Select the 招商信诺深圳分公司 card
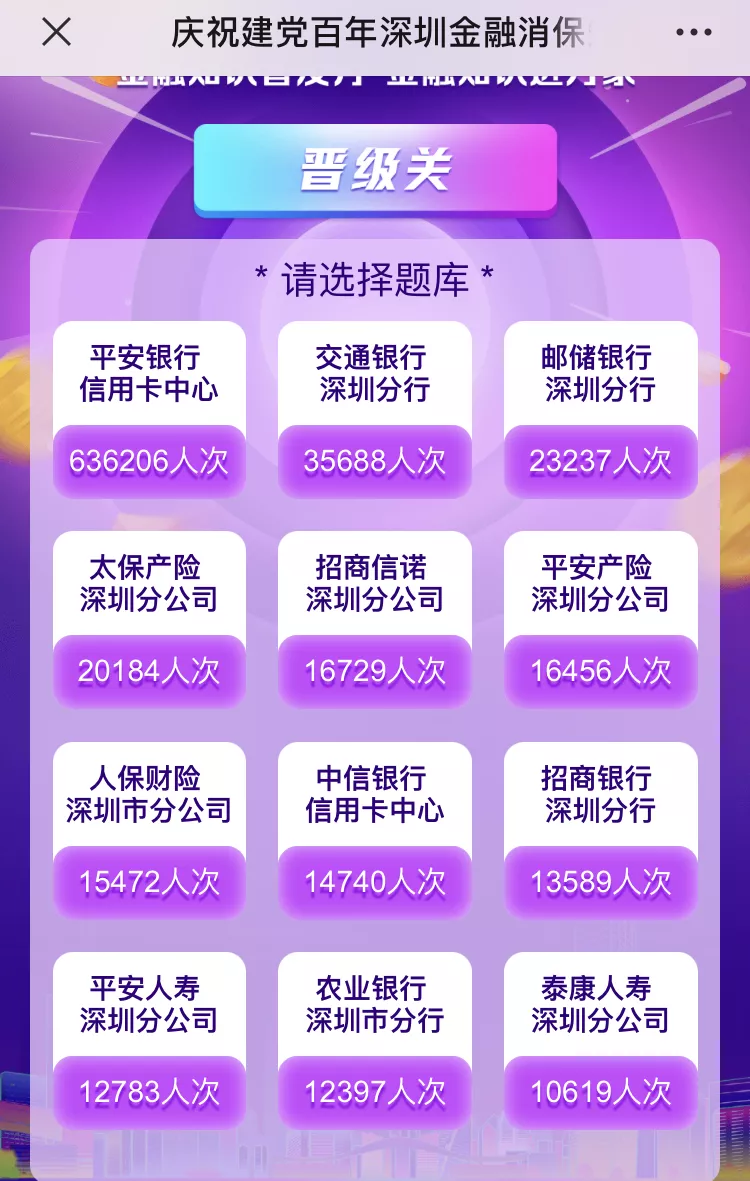The image size is (750, 1181). [x=374, y=619]
